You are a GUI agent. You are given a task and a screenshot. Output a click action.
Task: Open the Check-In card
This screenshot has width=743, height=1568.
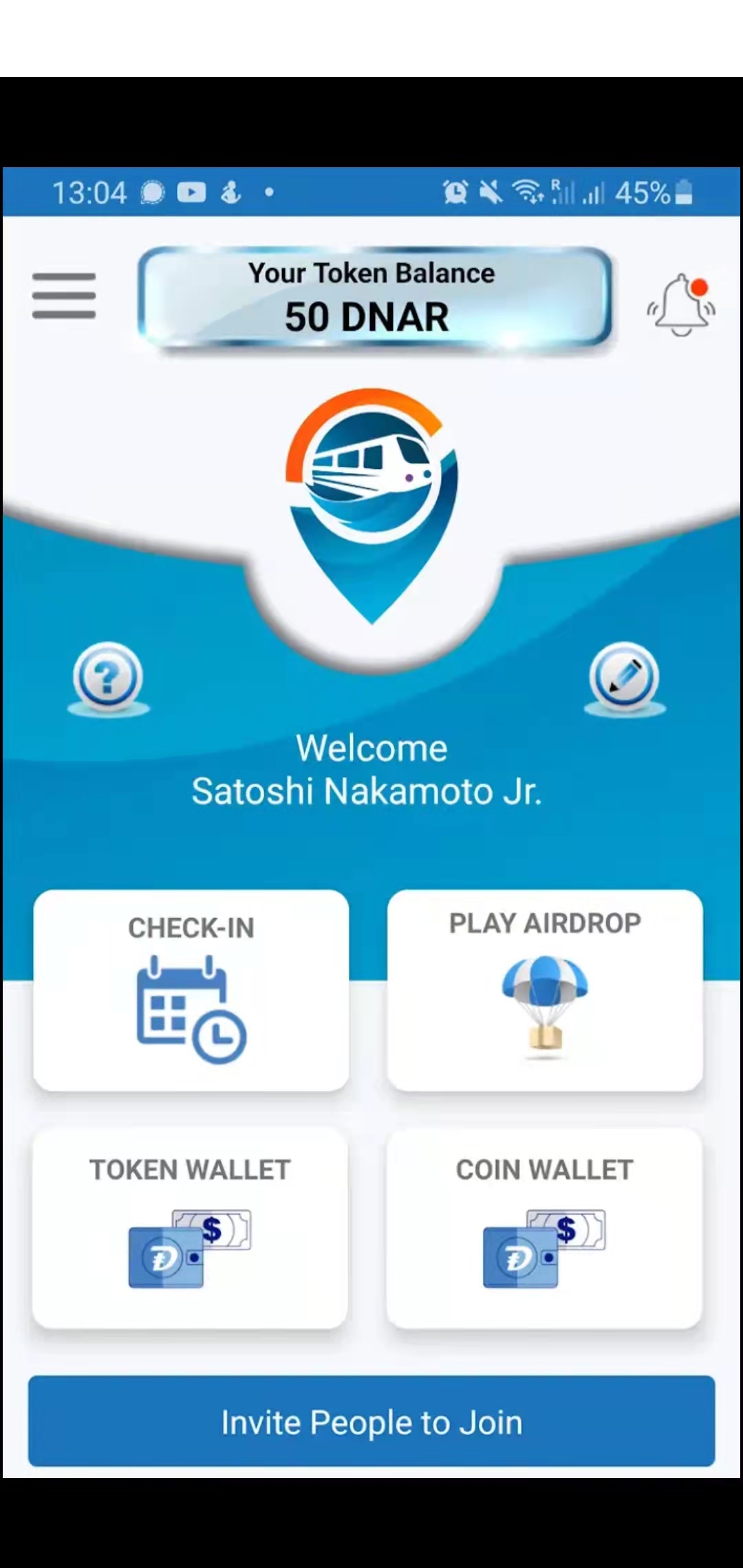click(191, 990)
